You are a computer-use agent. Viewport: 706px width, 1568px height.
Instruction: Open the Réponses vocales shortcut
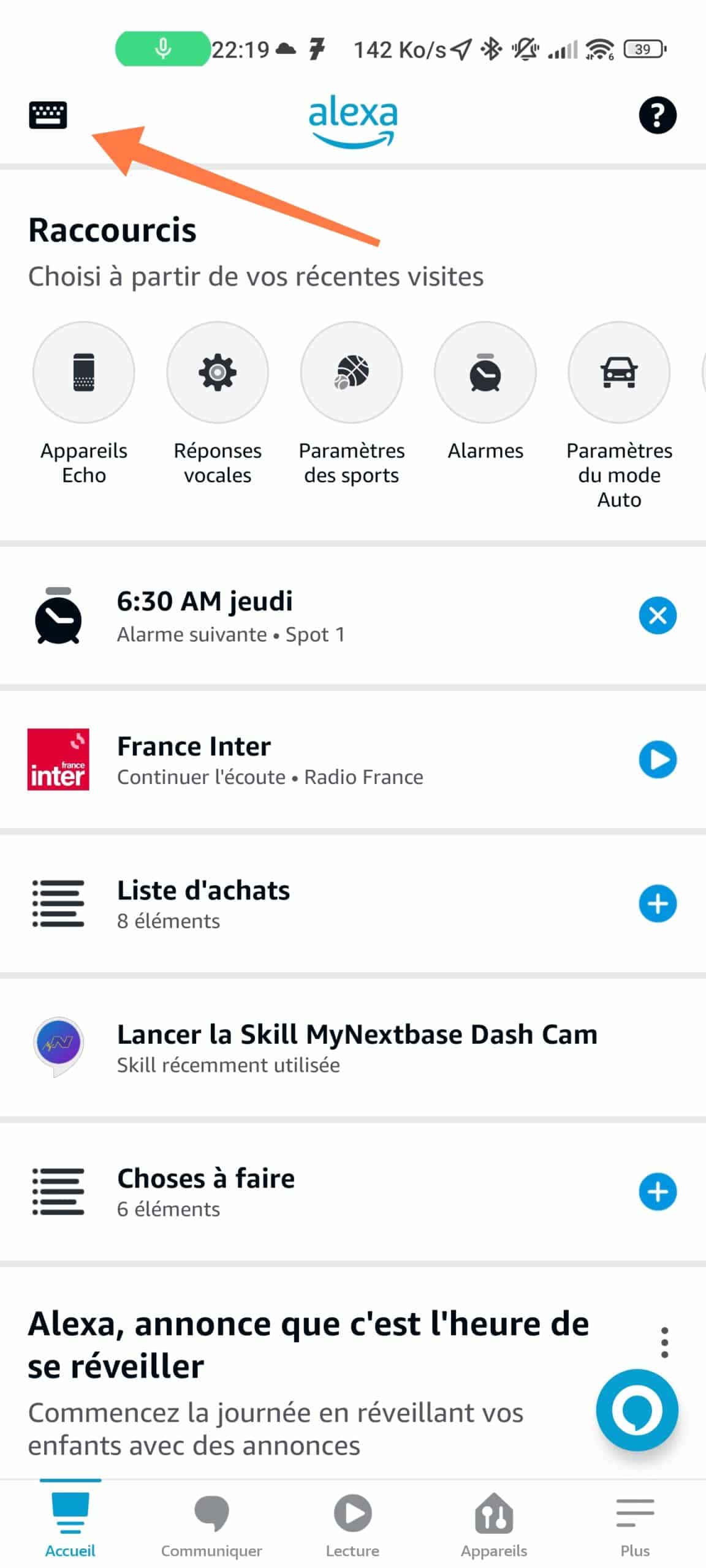click(218, 404)
